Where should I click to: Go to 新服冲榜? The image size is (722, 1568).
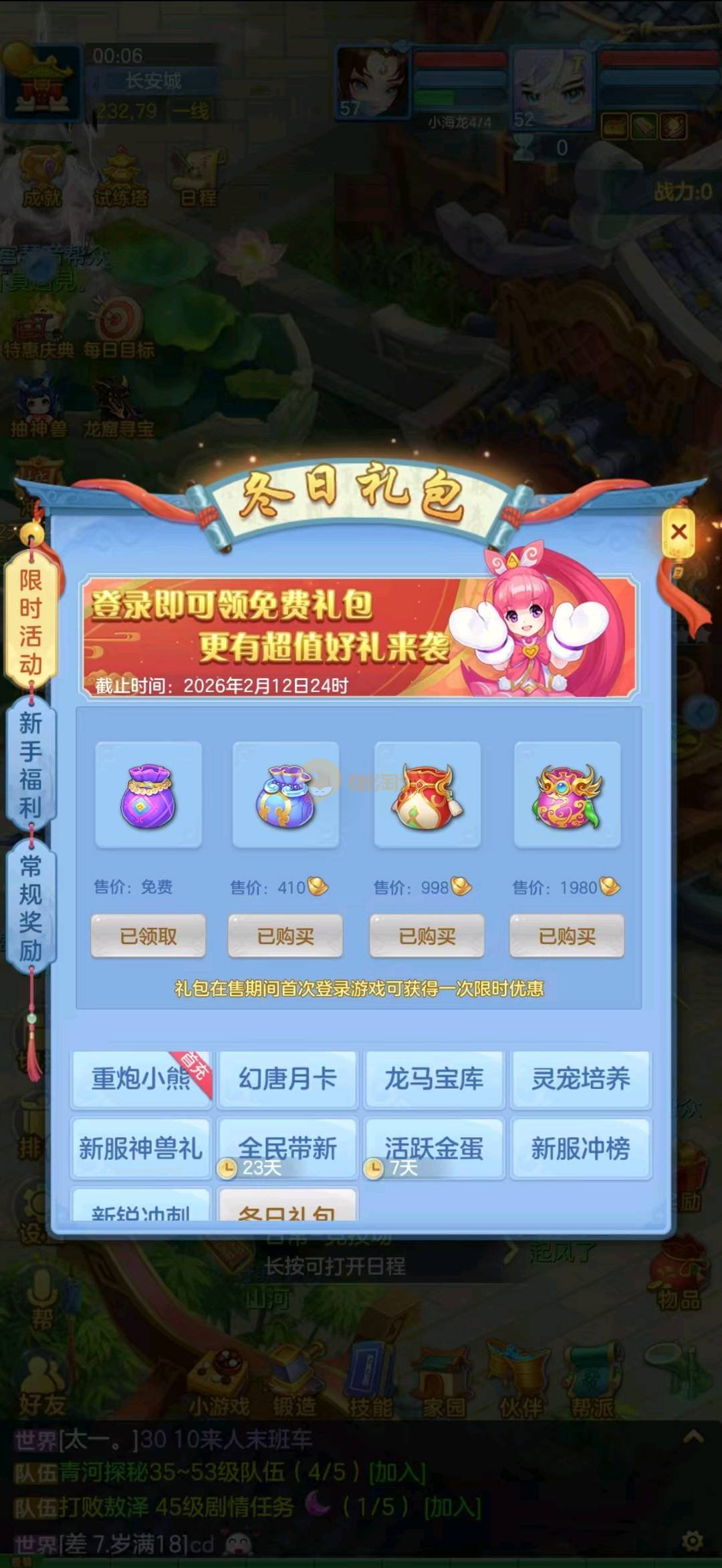[580, 1148]
